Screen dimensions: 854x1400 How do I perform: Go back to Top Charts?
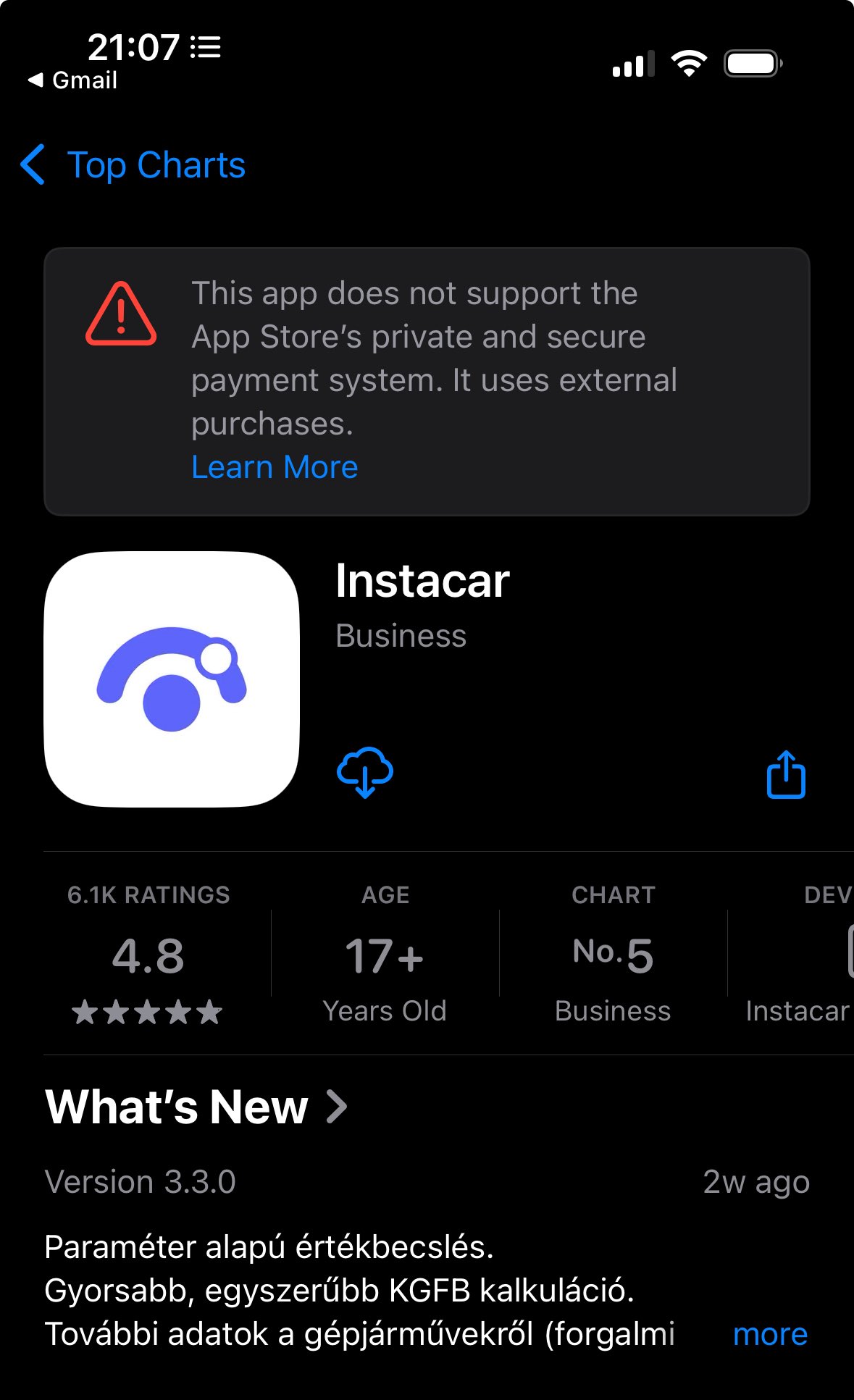pyautogui.click(x=134, y=165)
